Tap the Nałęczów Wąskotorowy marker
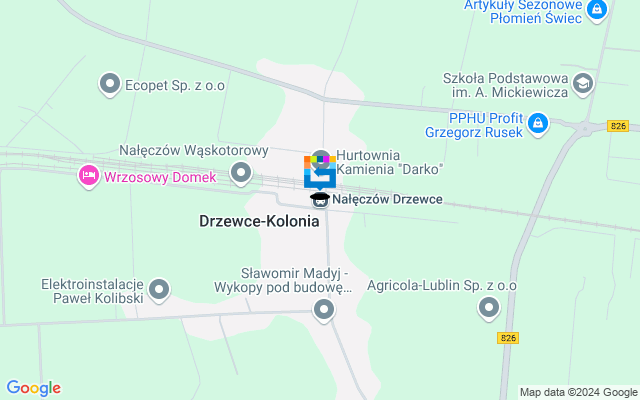Image resolution: width=640 pixels, height=400 pixels. [240, 173]
